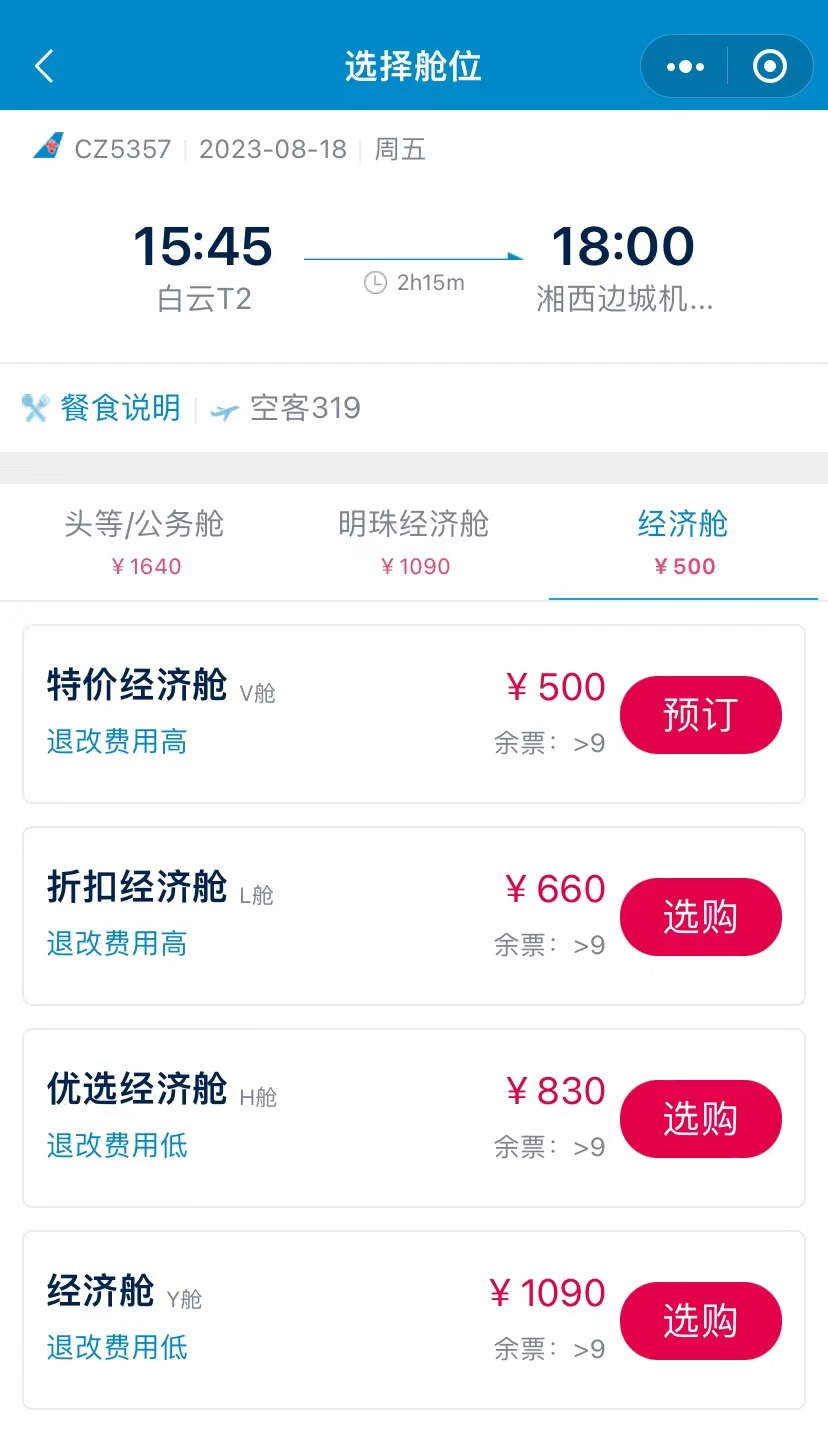Open the mini program's three-dot menu
This screenshot has width=828, height=1431.
[685, 67]
